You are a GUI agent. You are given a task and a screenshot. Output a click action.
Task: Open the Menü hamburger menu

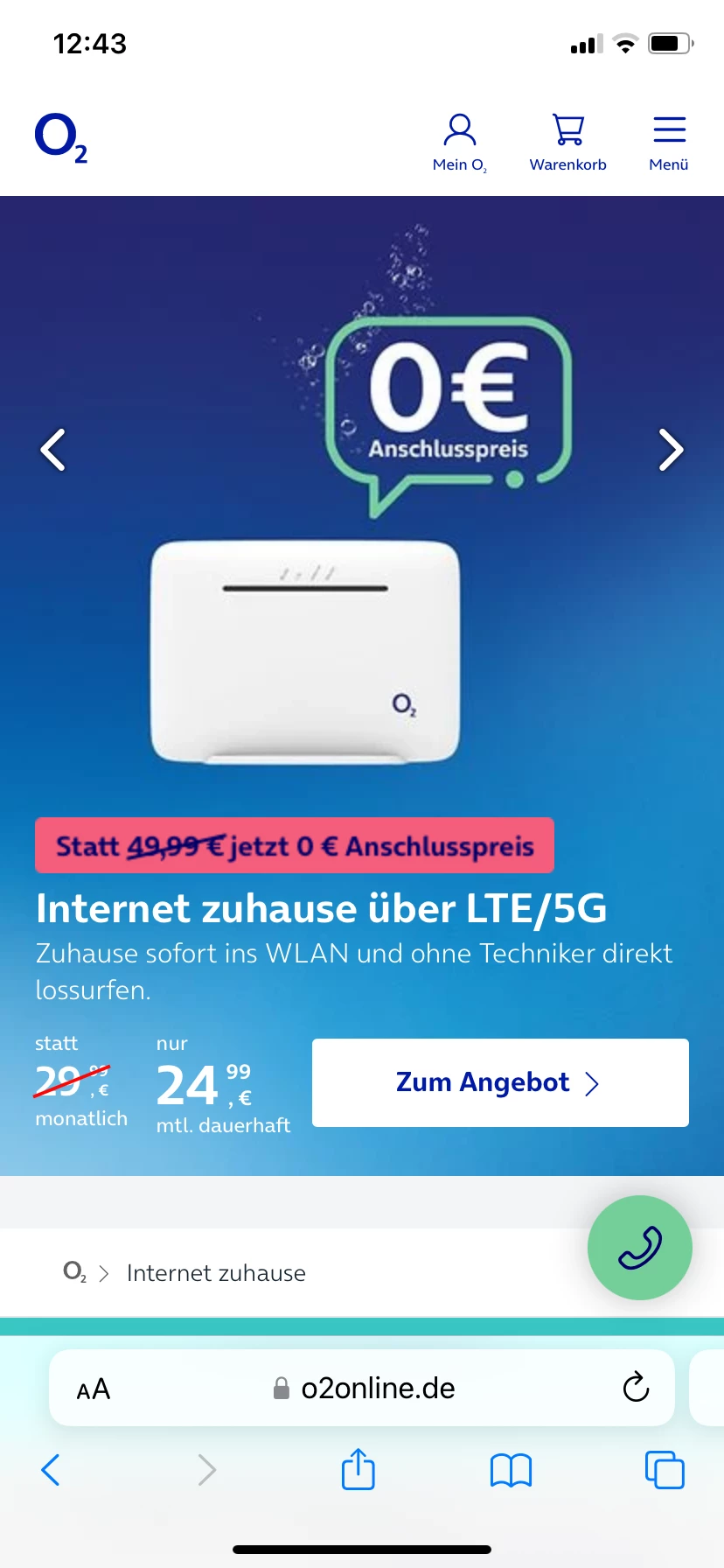click(669, 142)
